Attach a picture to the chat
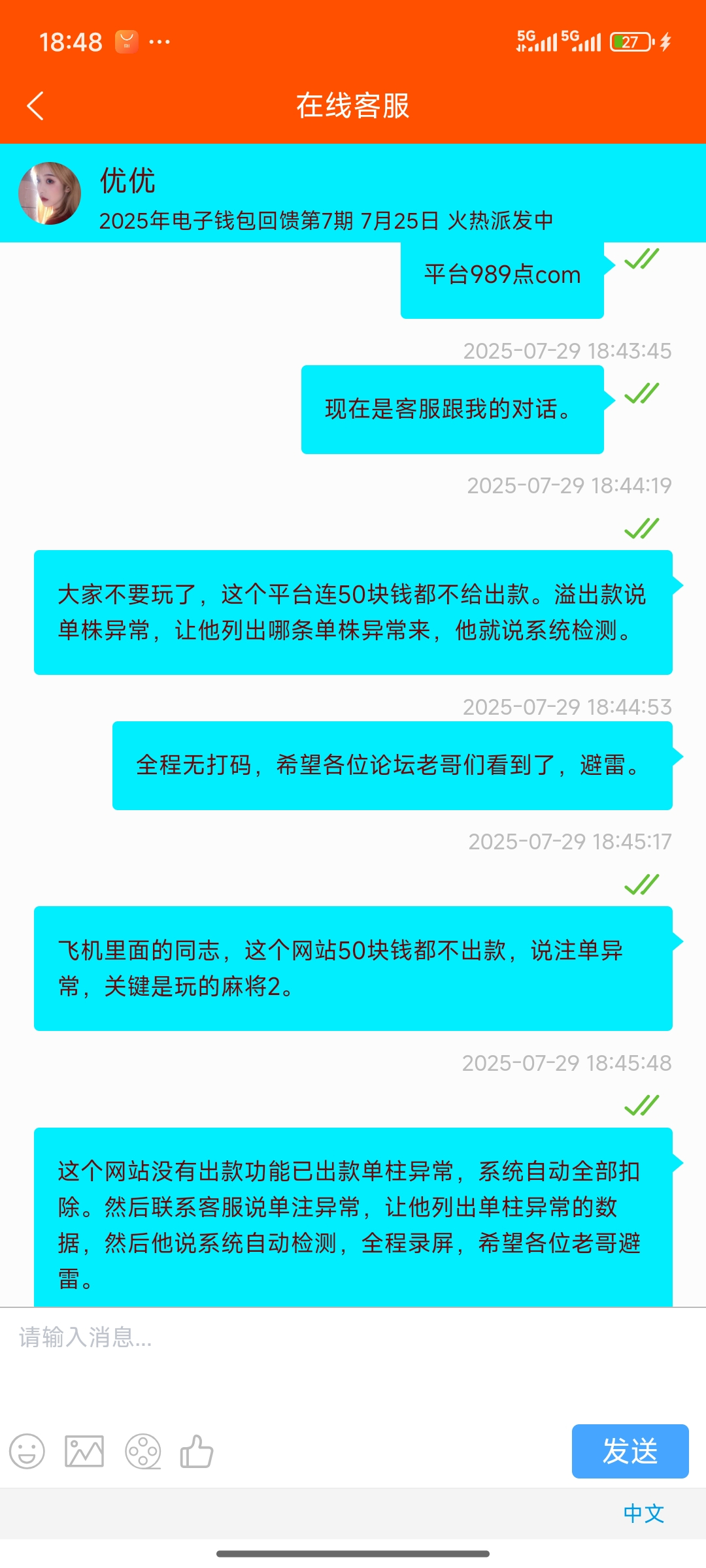The height and width of the screenshot is (1568, 706). click(84, 1451)
